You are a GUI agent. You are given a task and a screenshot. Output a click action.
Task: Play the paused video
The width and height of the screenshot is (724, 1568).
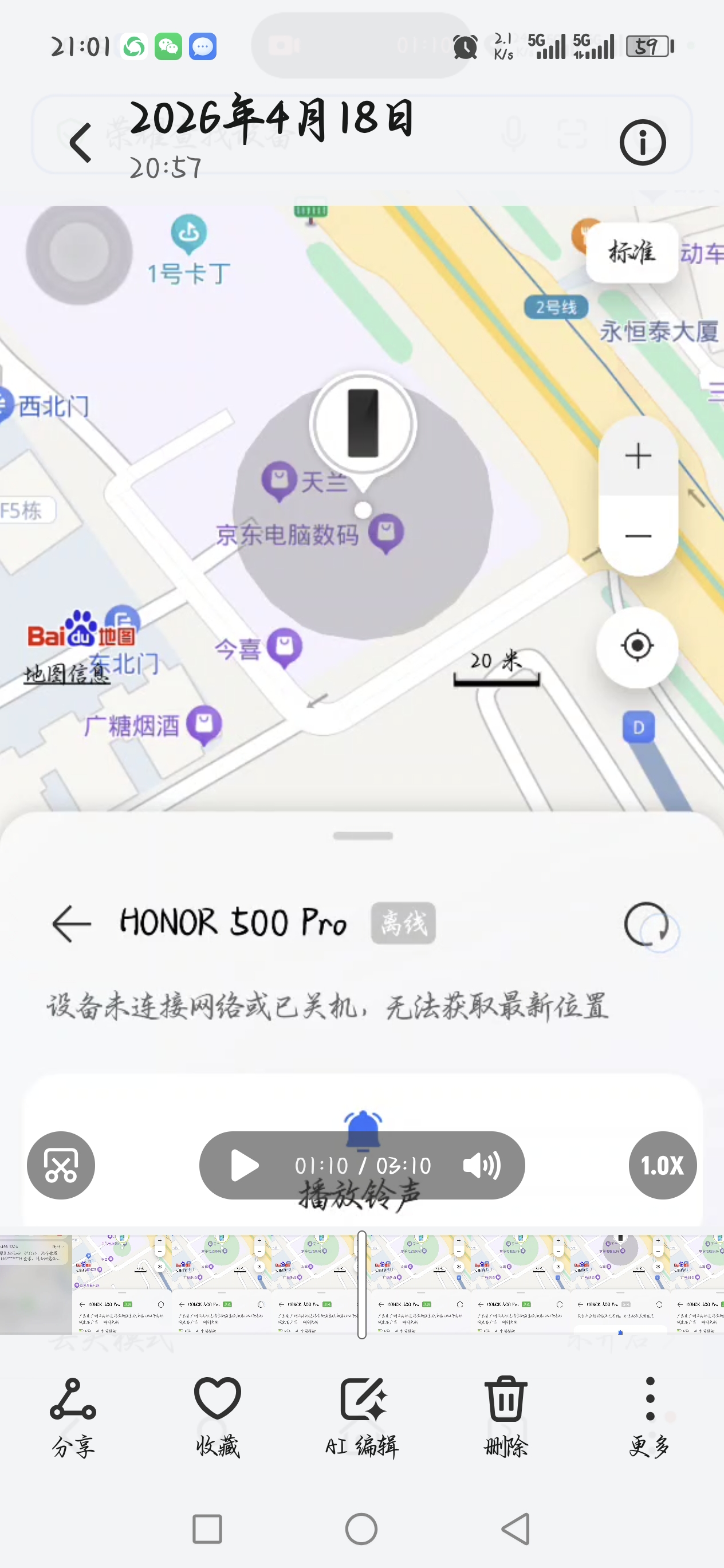[x=245, y=1166]
